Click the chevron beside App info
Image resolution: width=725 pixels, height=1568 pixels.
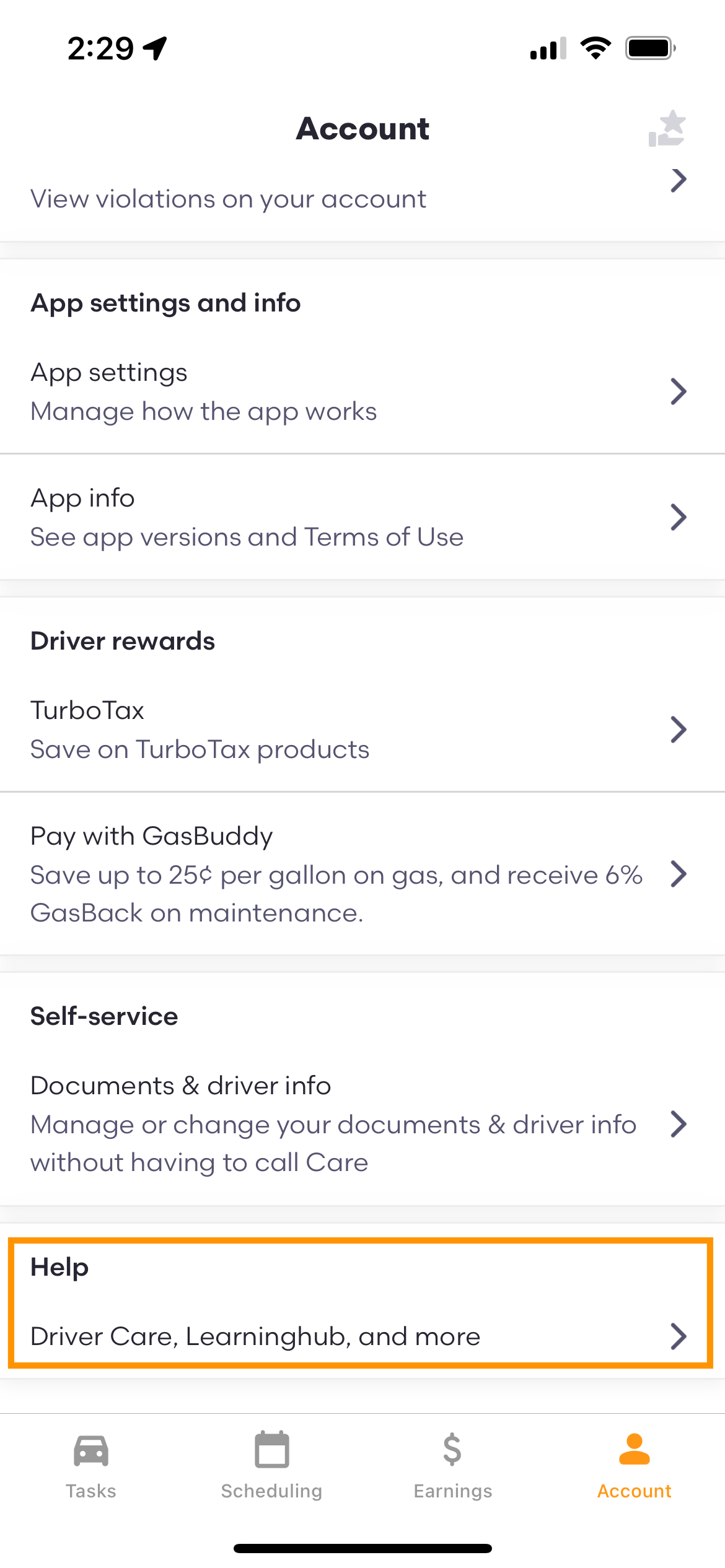click(679, 516)
